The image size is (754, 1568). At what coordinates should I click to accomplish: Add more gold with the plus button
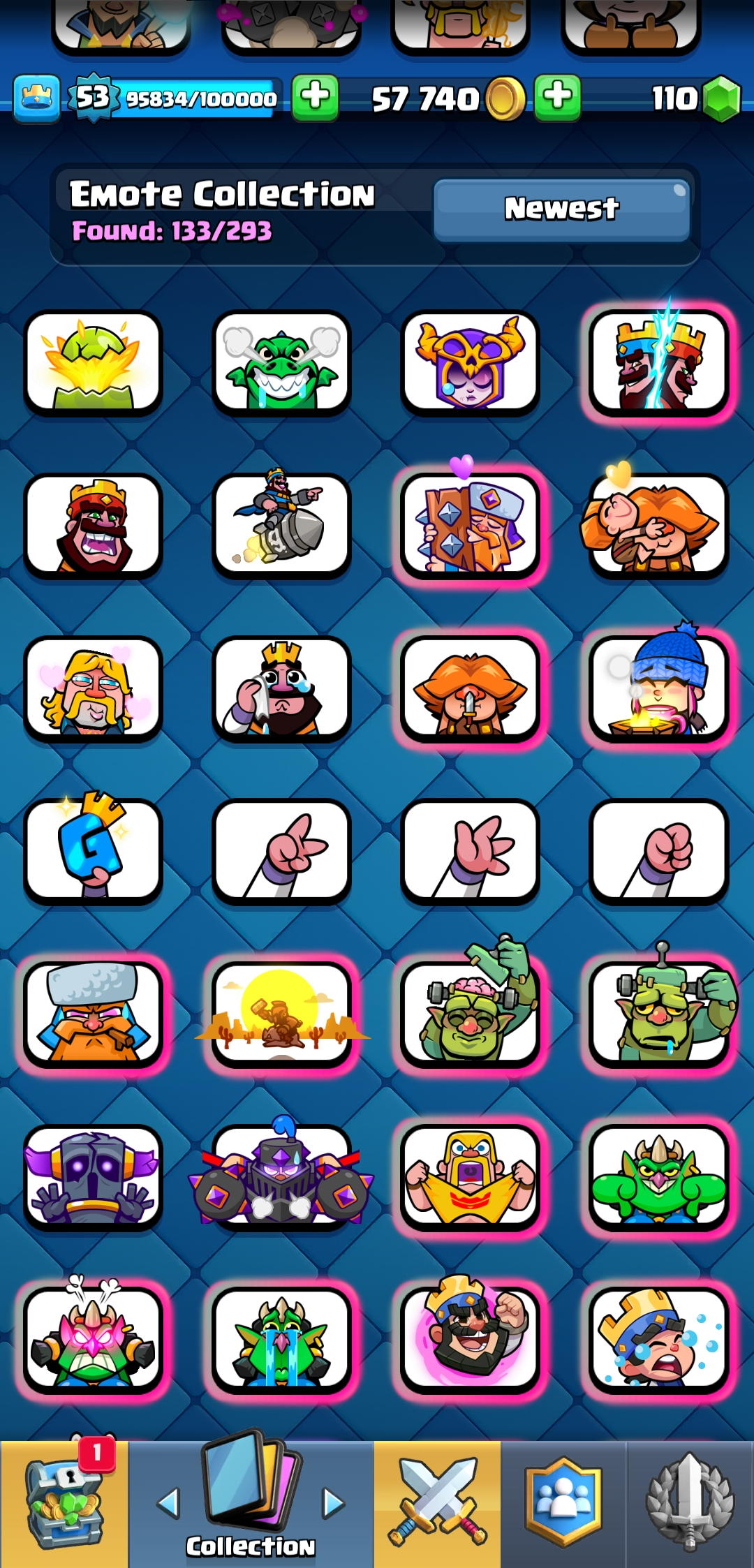[557, 97]
